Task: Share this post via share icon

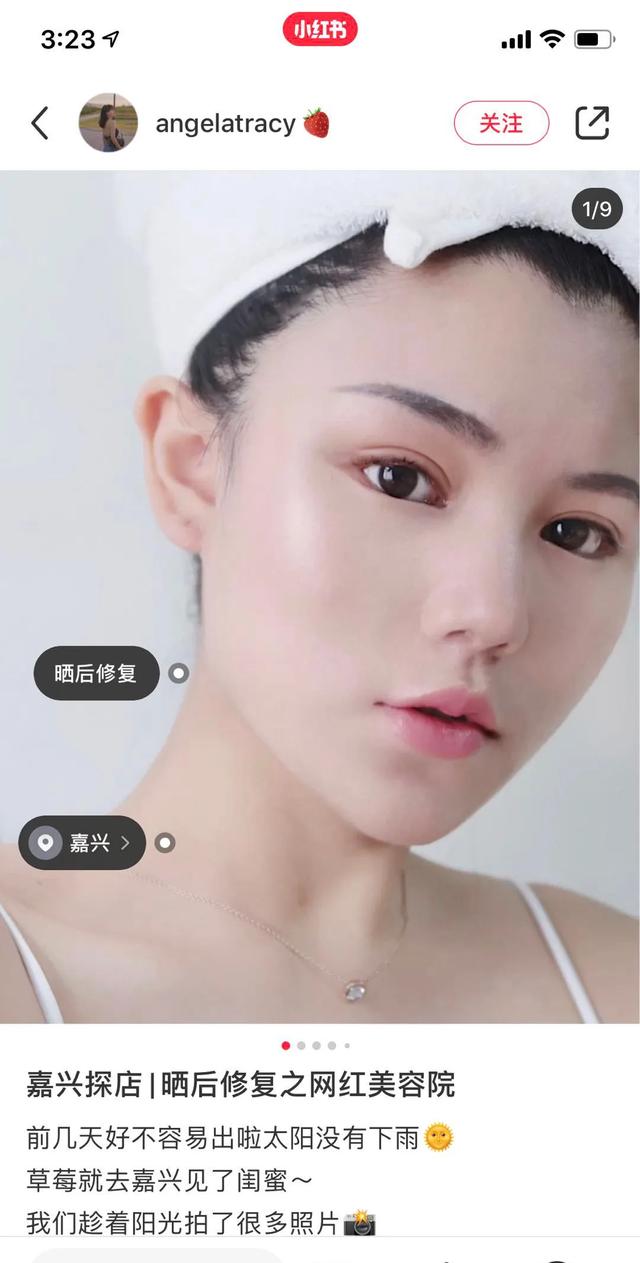Action: click(592, 123)
